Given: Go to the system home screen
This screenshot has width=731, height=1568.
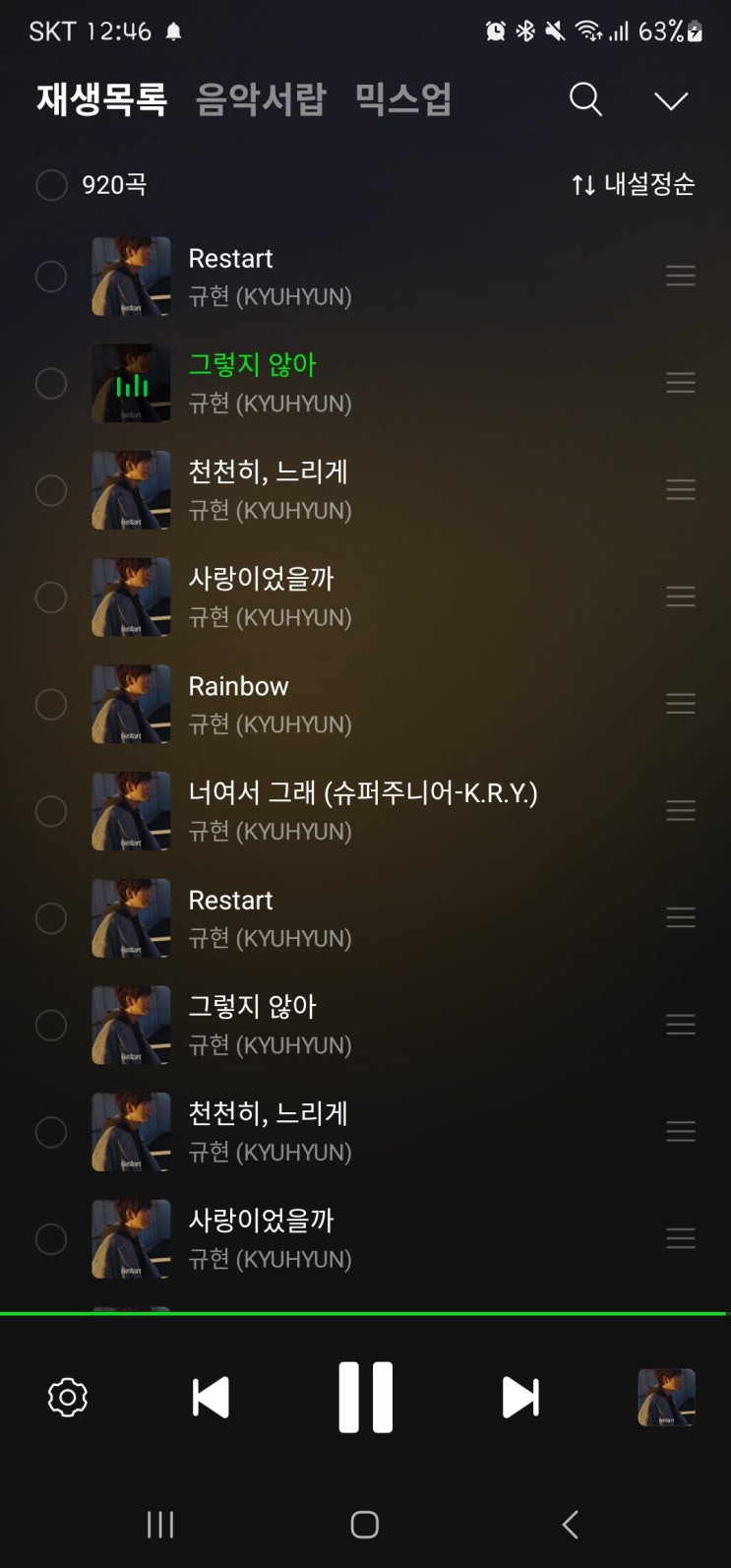Looking at the screenshot, I should (x=365, y=1524).
